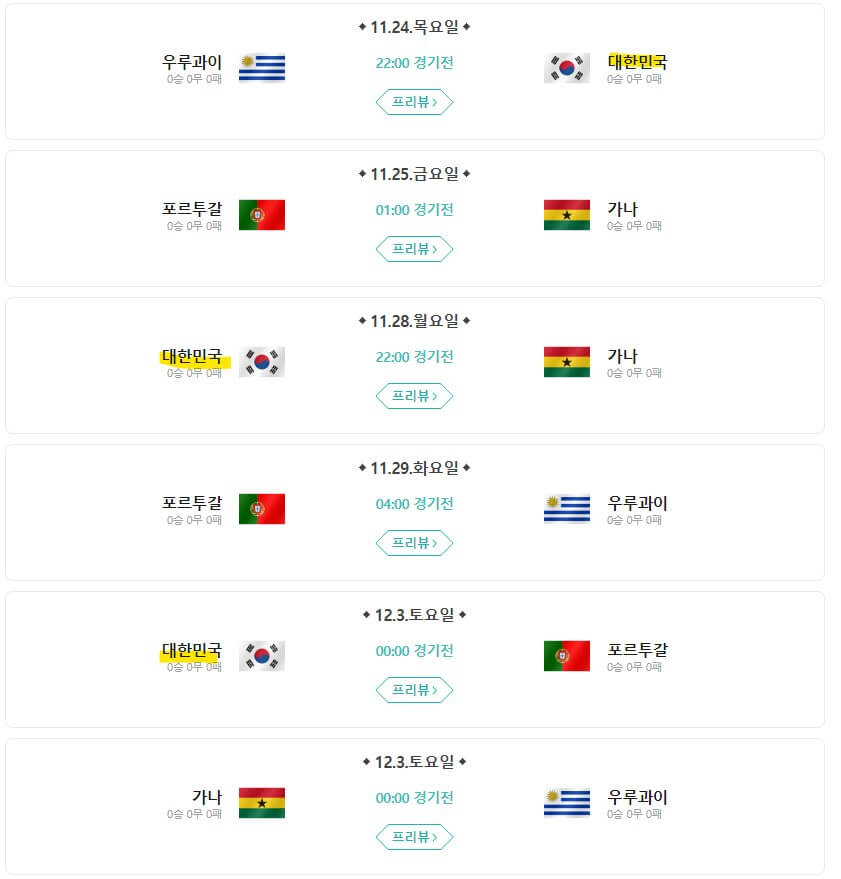Screen dimensions: 841x879
Task: Click the Uruguay flag in the 11.29 match
Action: pyautogui.click(x=567, y=508)
